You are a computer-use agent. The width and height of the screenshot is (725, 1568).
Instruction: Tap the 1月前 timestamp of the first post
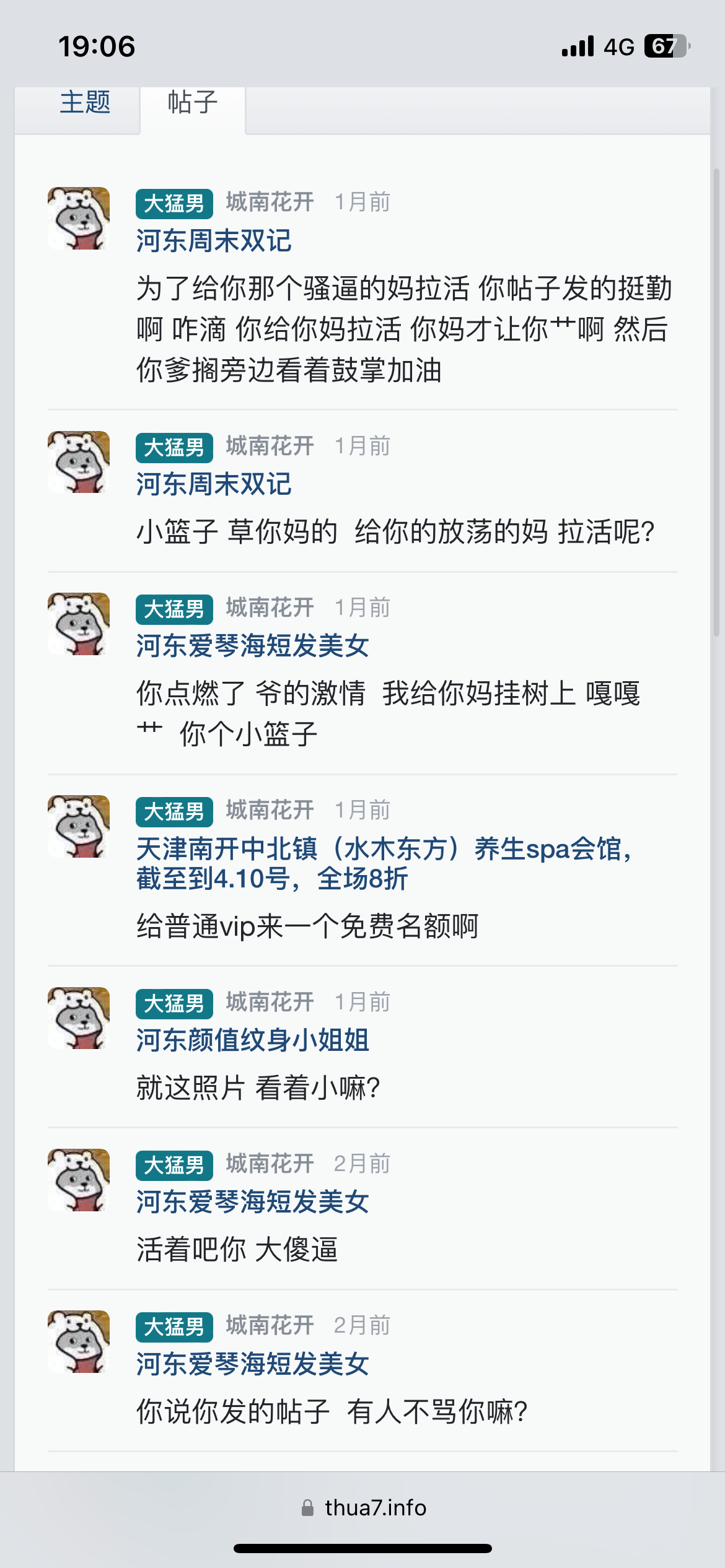click(362, 202)
